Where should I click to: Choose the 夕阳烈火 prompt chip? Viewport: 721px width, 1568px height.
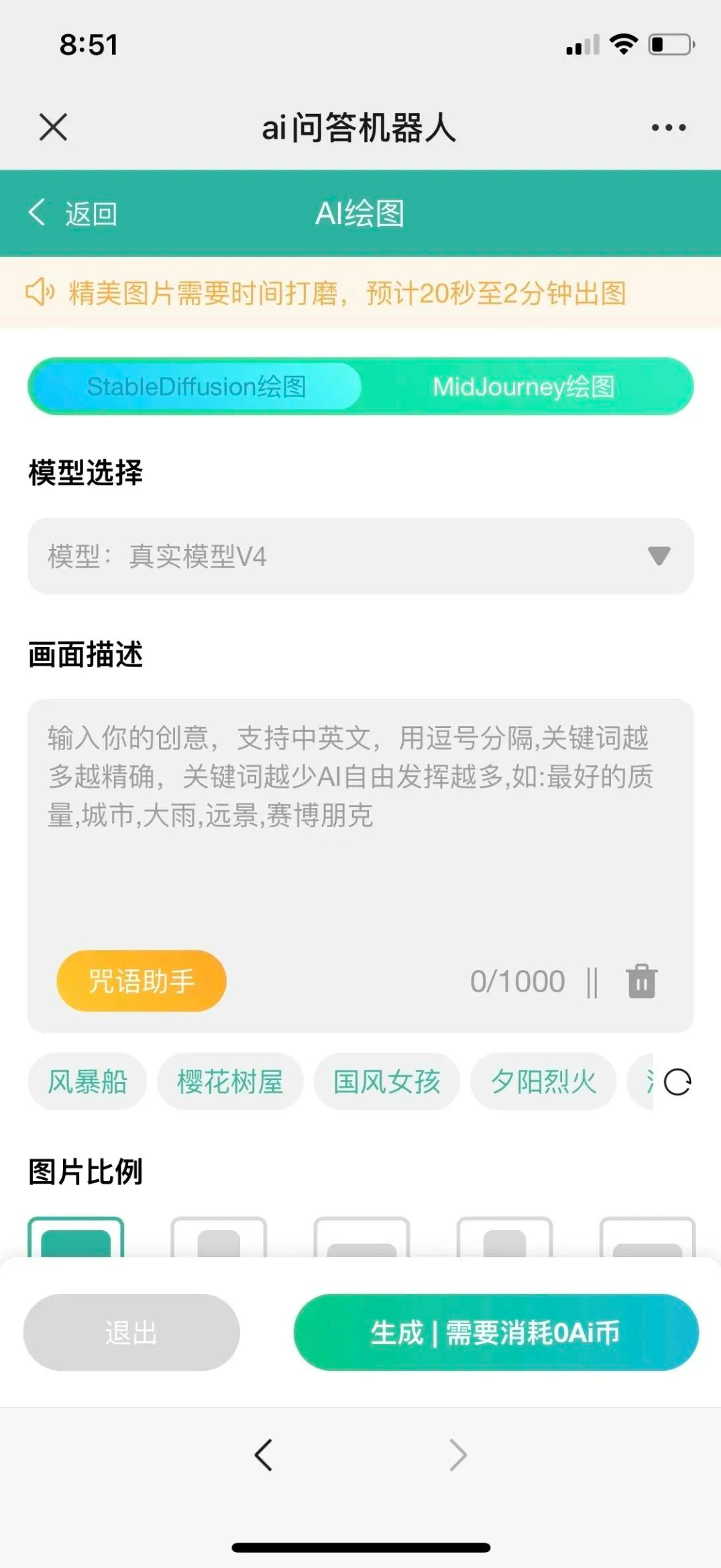coord(543,1081)
